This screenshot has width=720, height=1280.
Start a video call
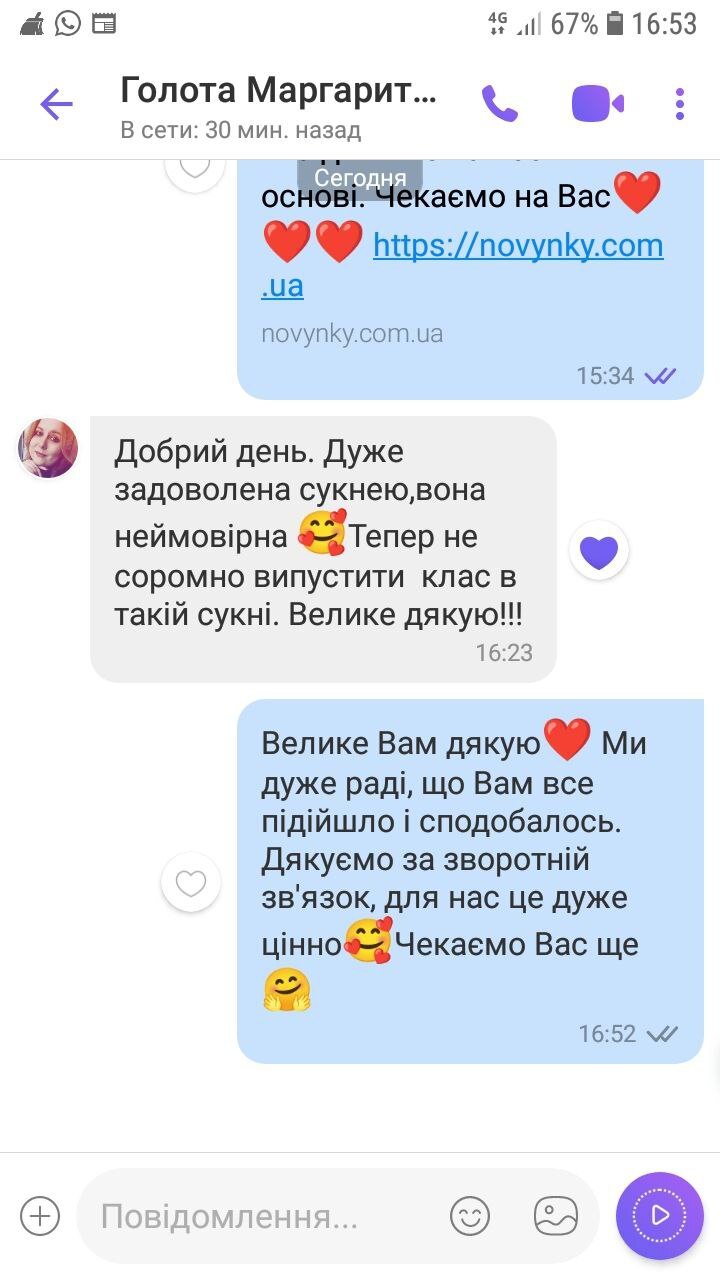click(x=597, y=103)
